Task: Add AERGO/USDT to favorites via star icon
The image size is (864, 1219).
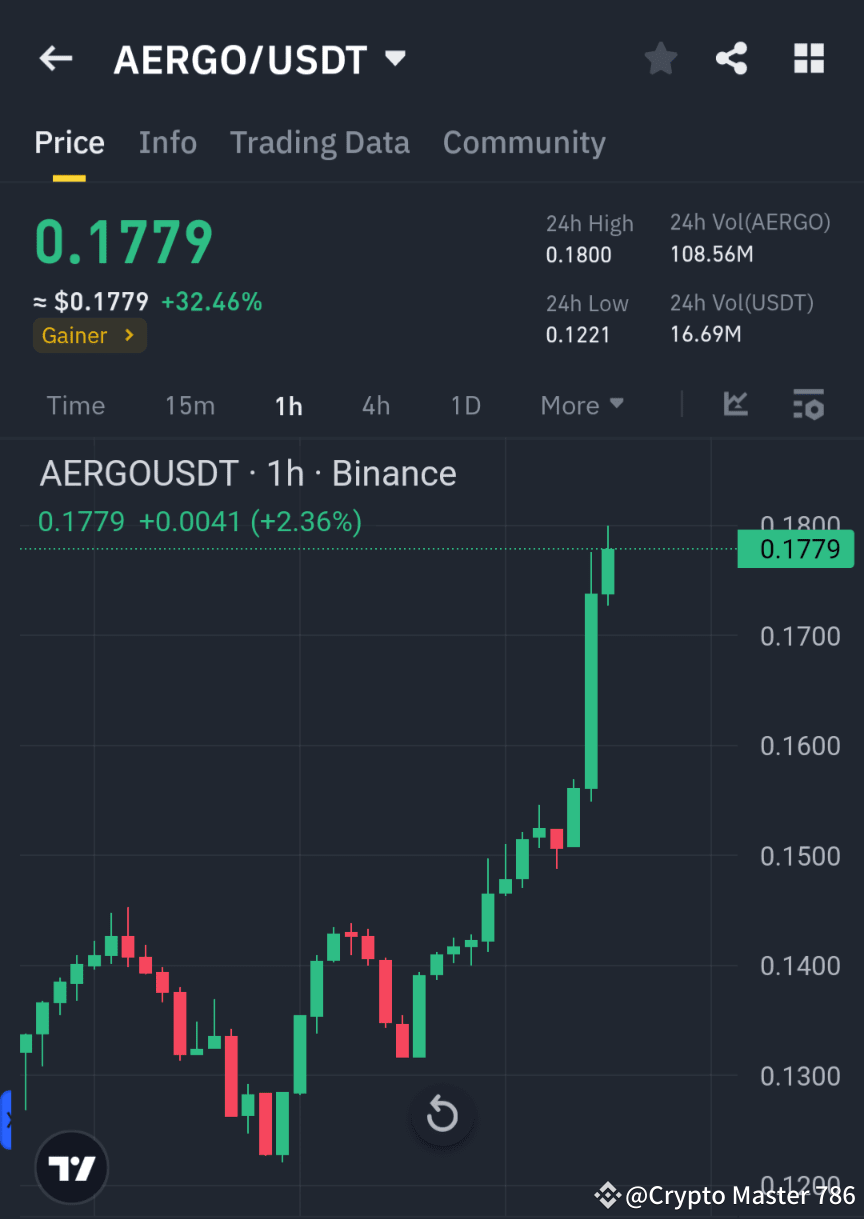Action: click(660, 58)
